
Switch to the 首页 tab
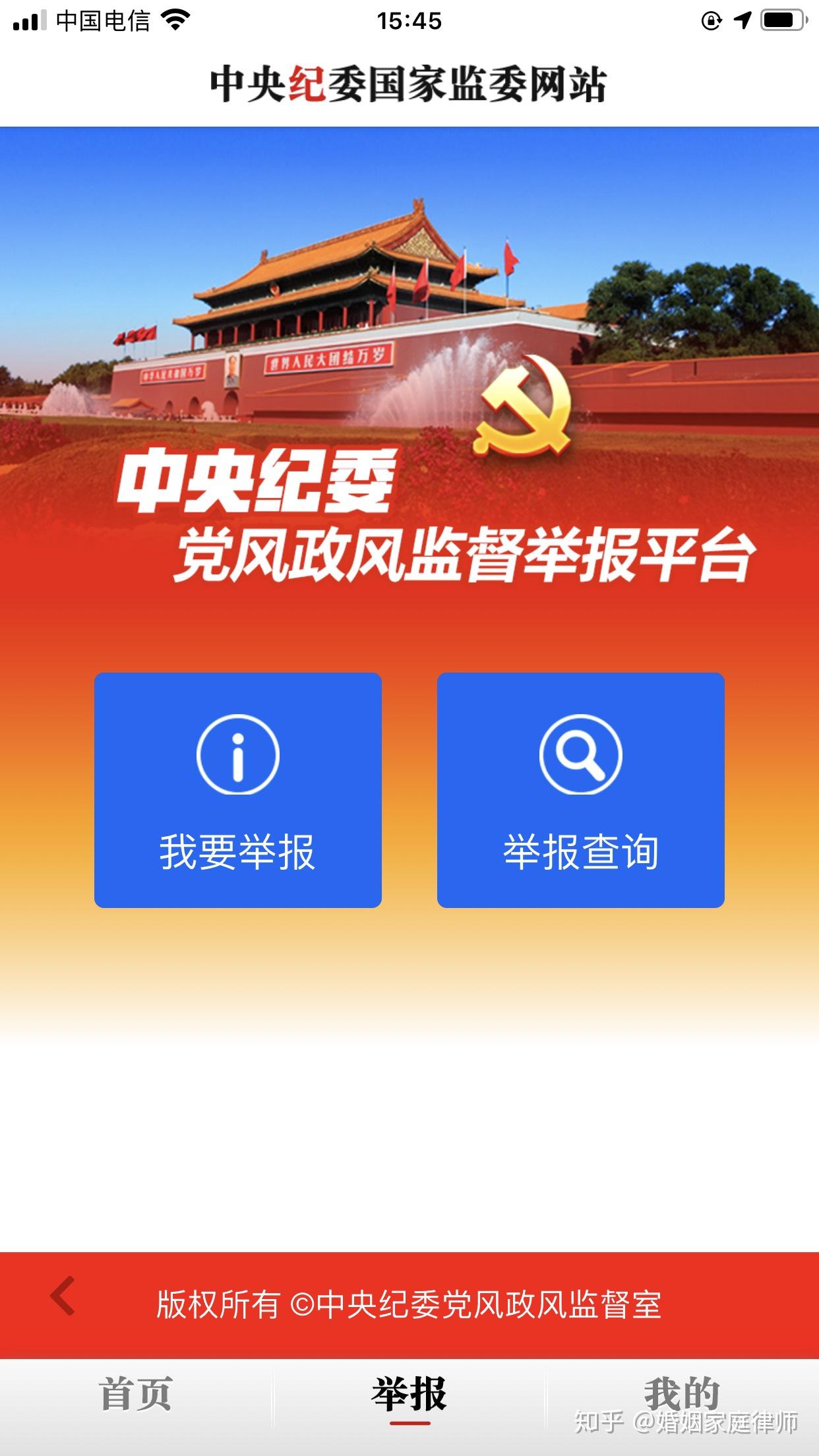(136, 1393)
